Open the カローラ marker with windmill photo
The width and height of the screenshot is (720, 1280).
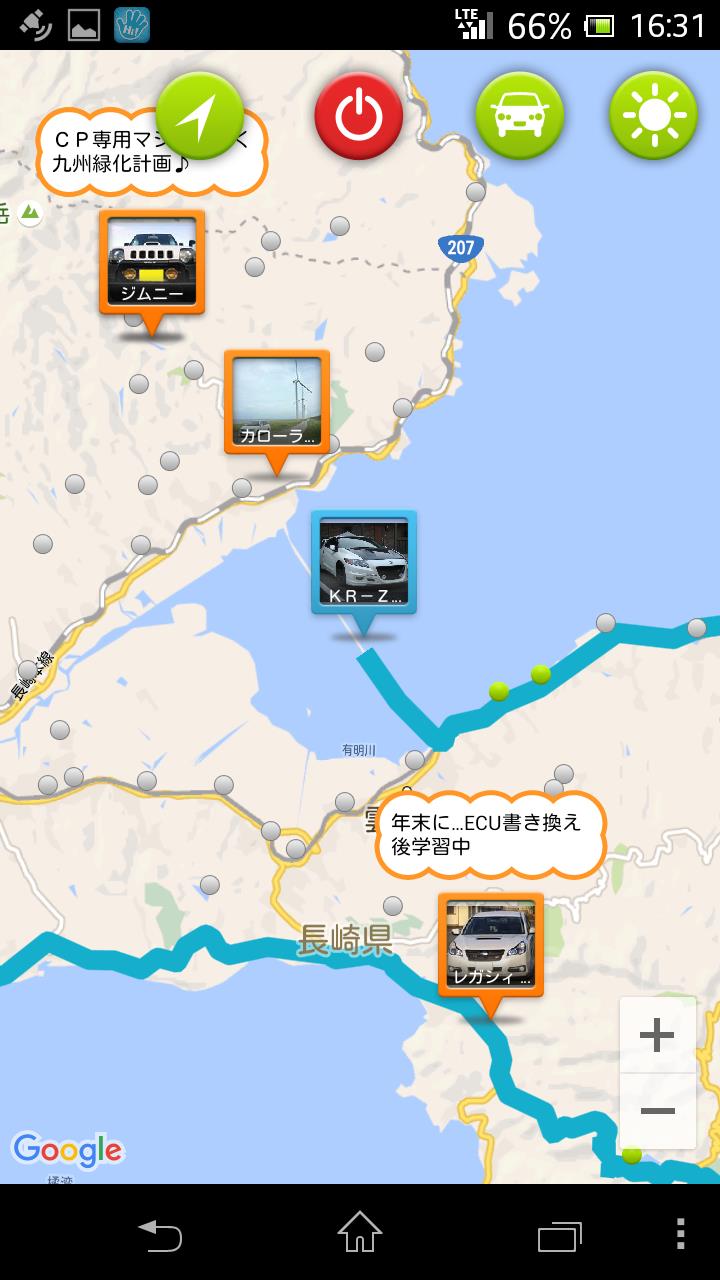pos(277,402)
